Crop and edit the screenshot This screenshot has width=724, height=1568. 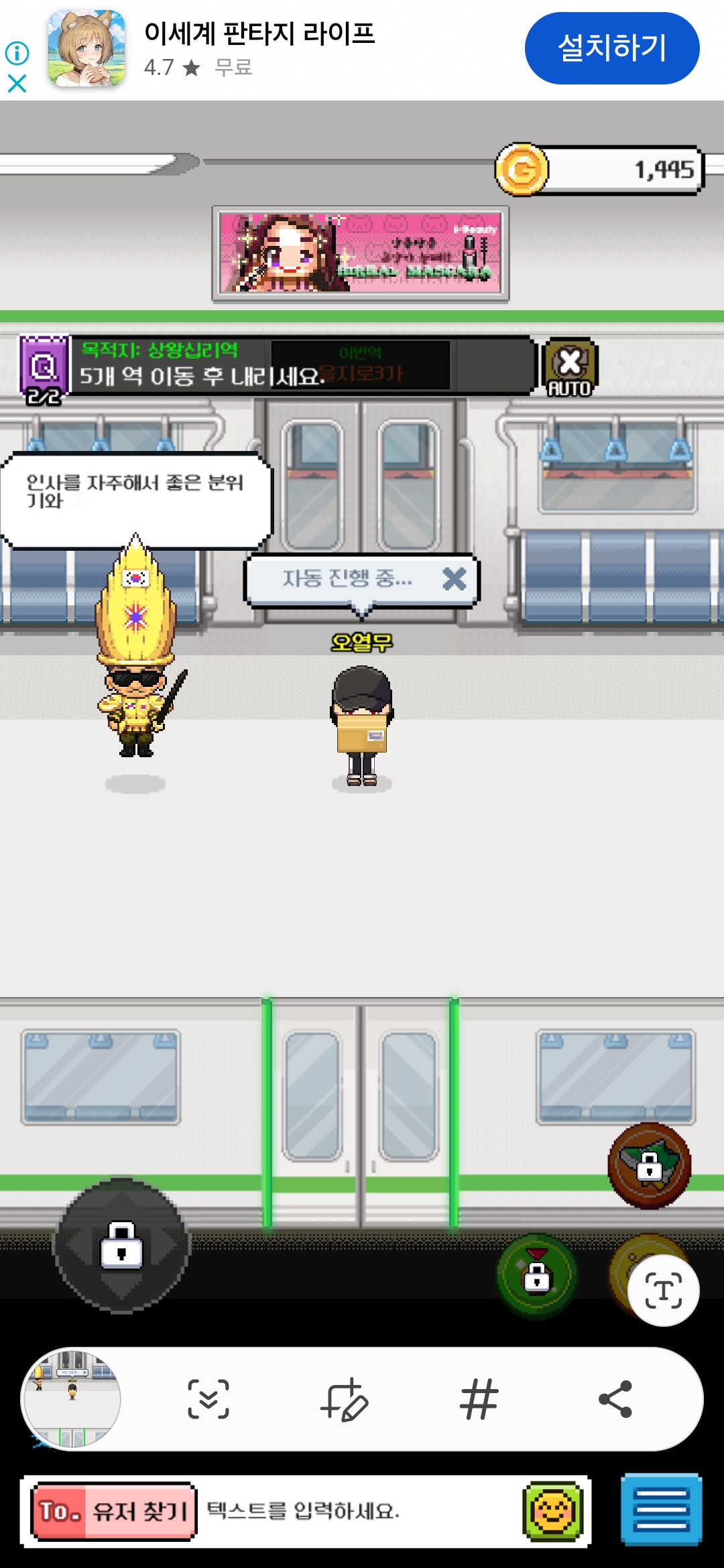pyautogui.click(x=345, y=1399)
